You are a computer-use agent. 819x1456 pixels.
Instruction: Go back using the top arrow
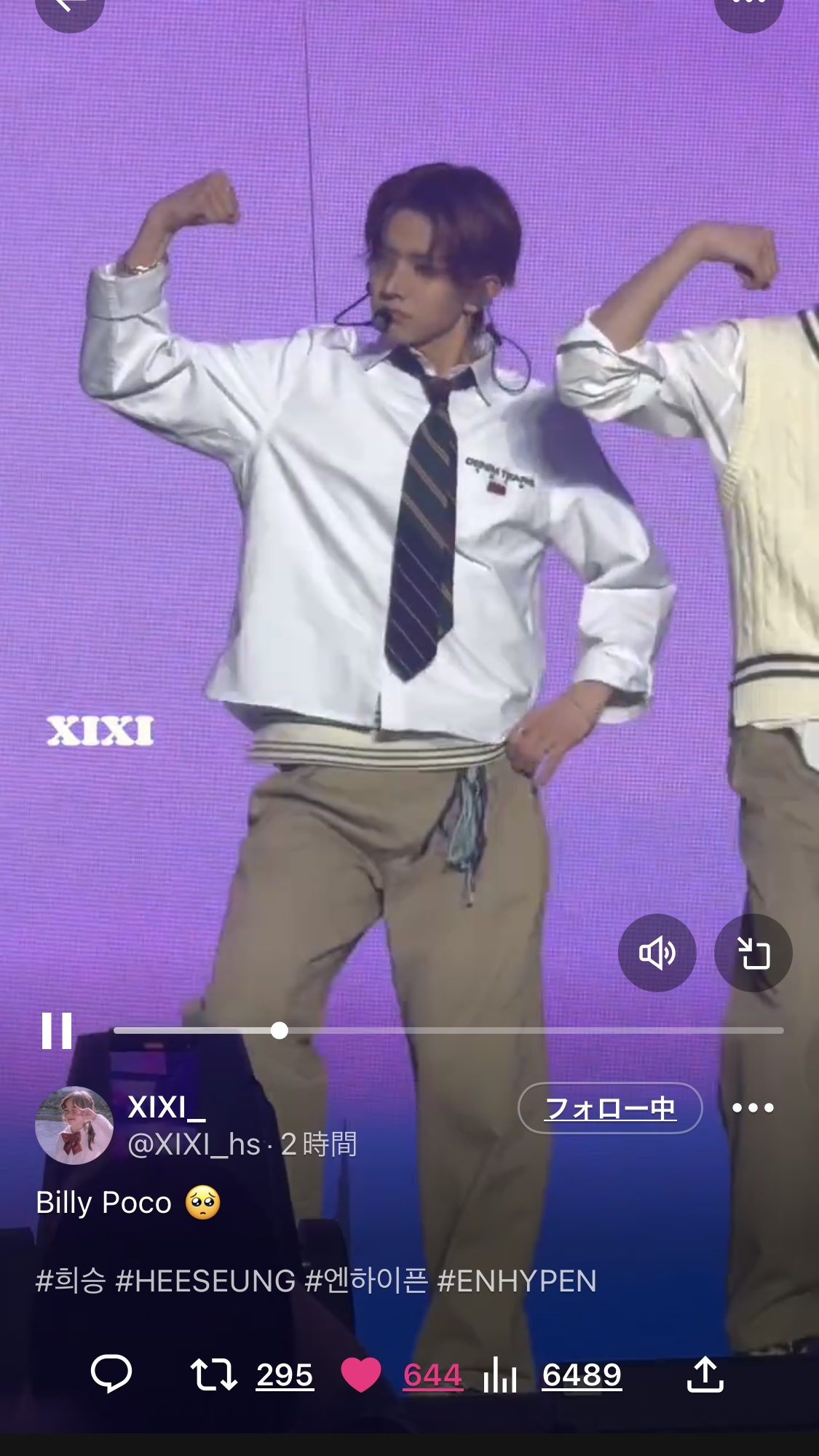(x=70, y=7)
